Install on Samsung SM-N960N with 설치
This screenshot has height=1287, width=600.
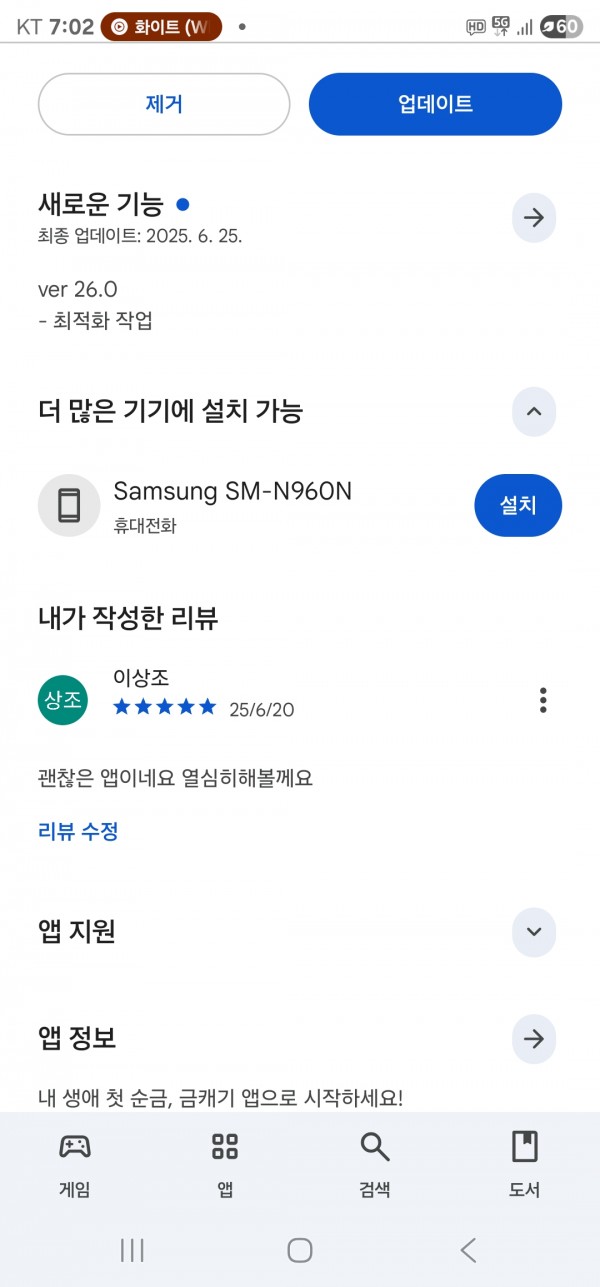[x=518, y=505]
